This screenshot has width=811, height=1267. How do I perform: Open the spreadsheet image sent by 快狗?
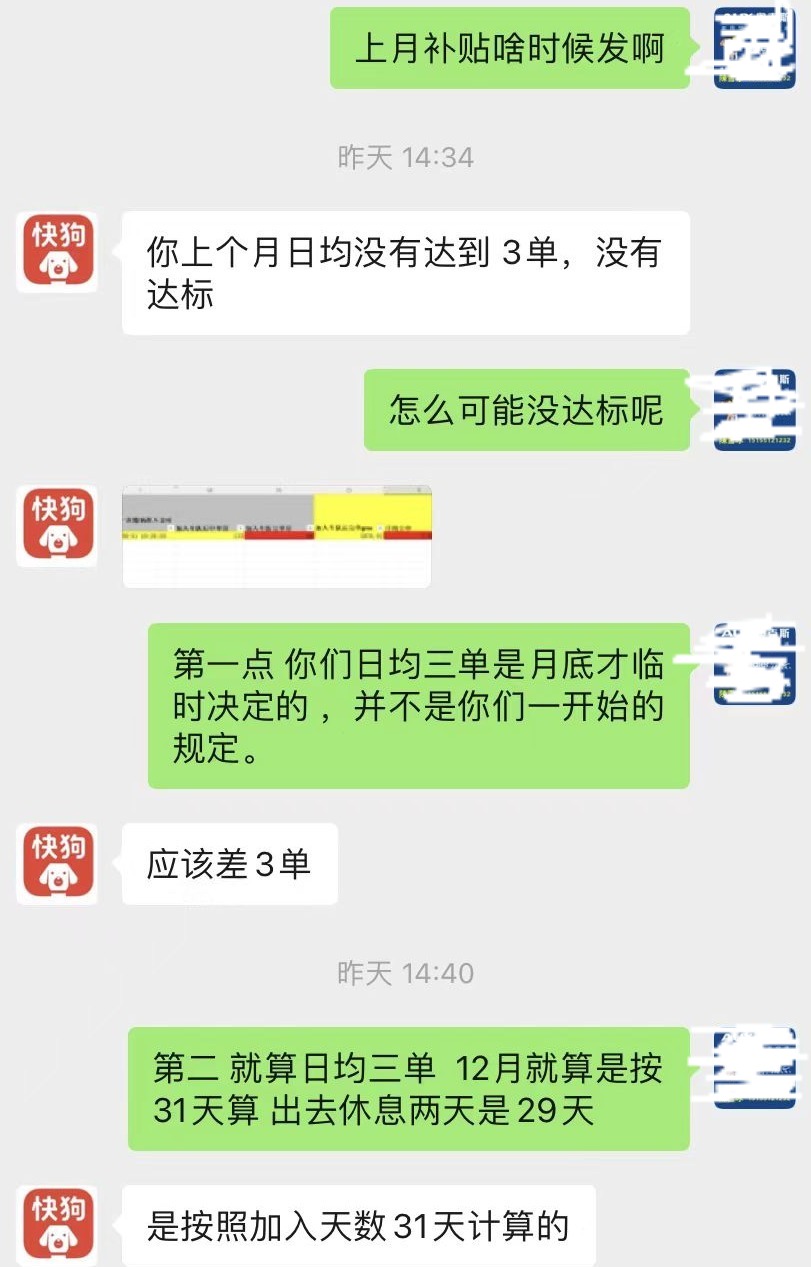pyautogui.click(x=276, y=536)
